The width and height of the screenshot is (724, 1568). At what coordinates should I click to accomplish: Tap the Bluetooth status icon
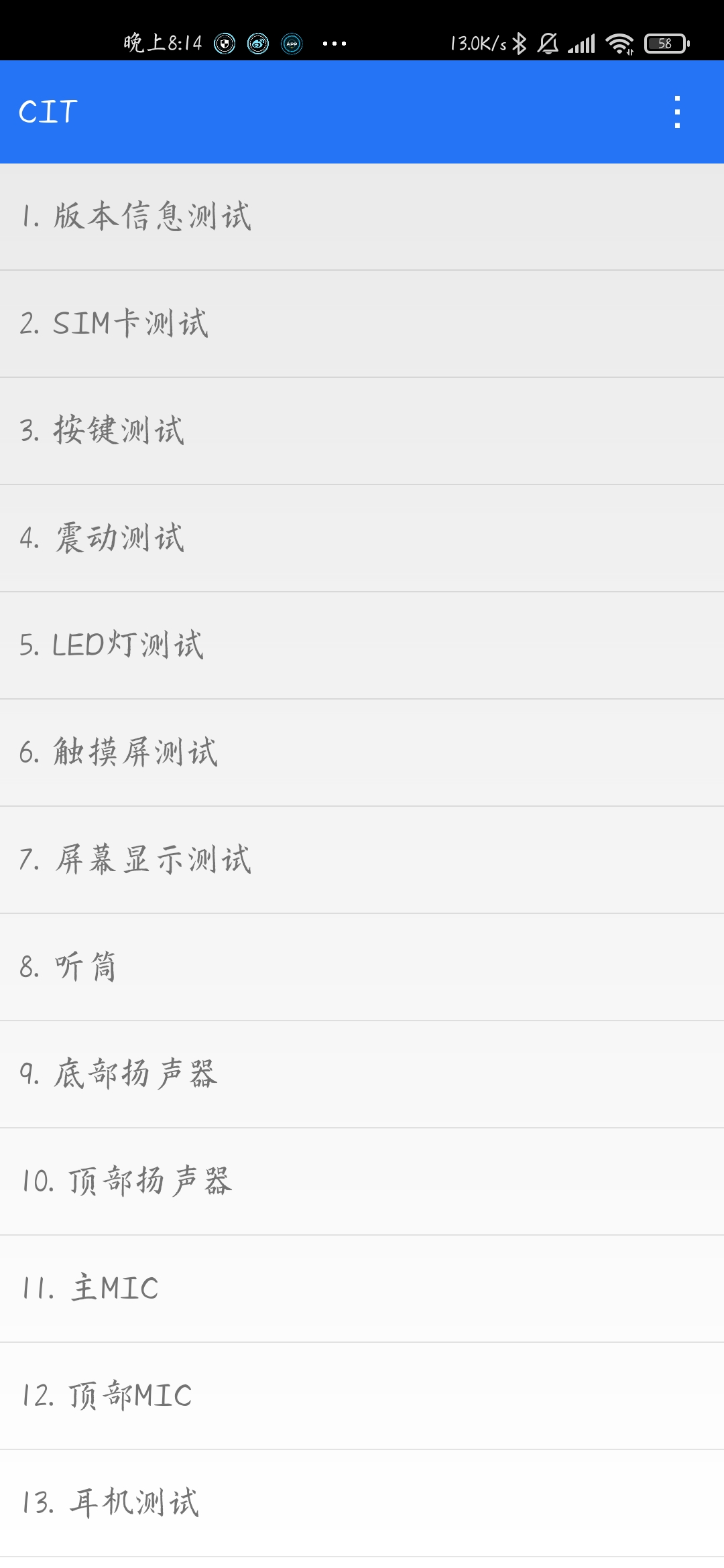520,43
